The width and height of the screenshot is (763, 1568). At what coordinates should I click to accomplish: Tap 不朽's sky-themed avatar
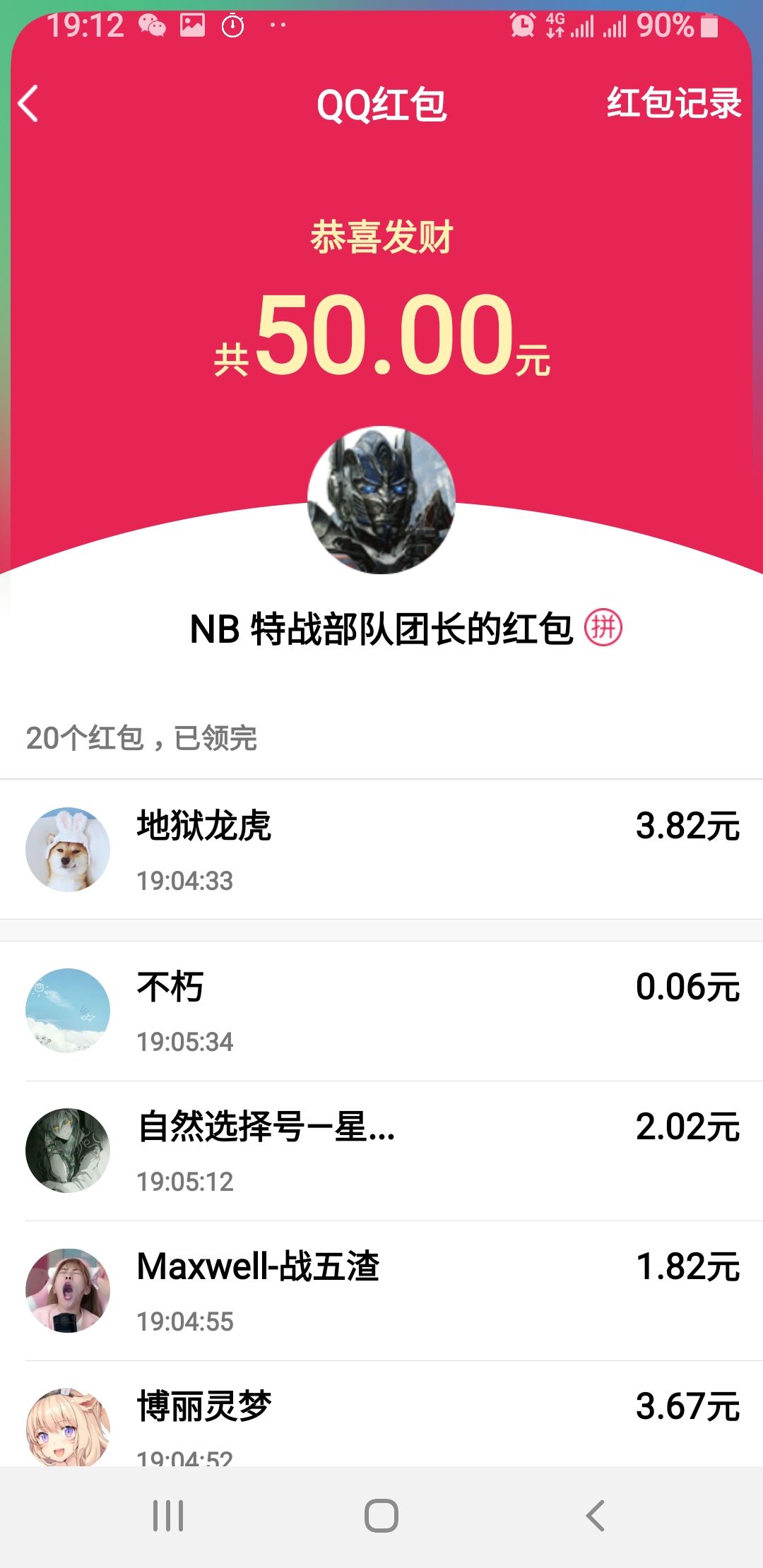click(68, 1010)
